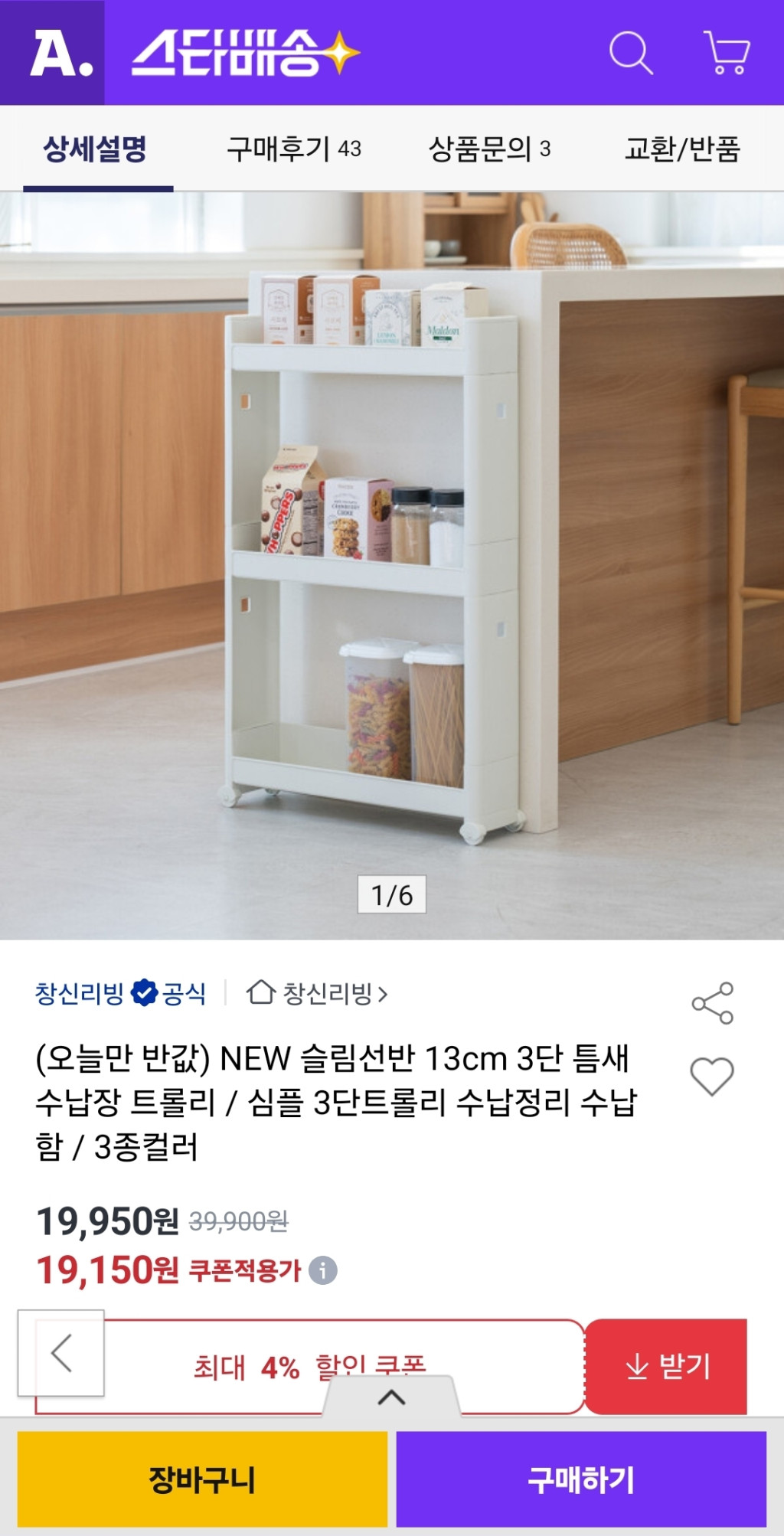Go to the A. home logo
Viewport: 784px width, 1536px height.
pyautogui.click(x=53, y=53)
